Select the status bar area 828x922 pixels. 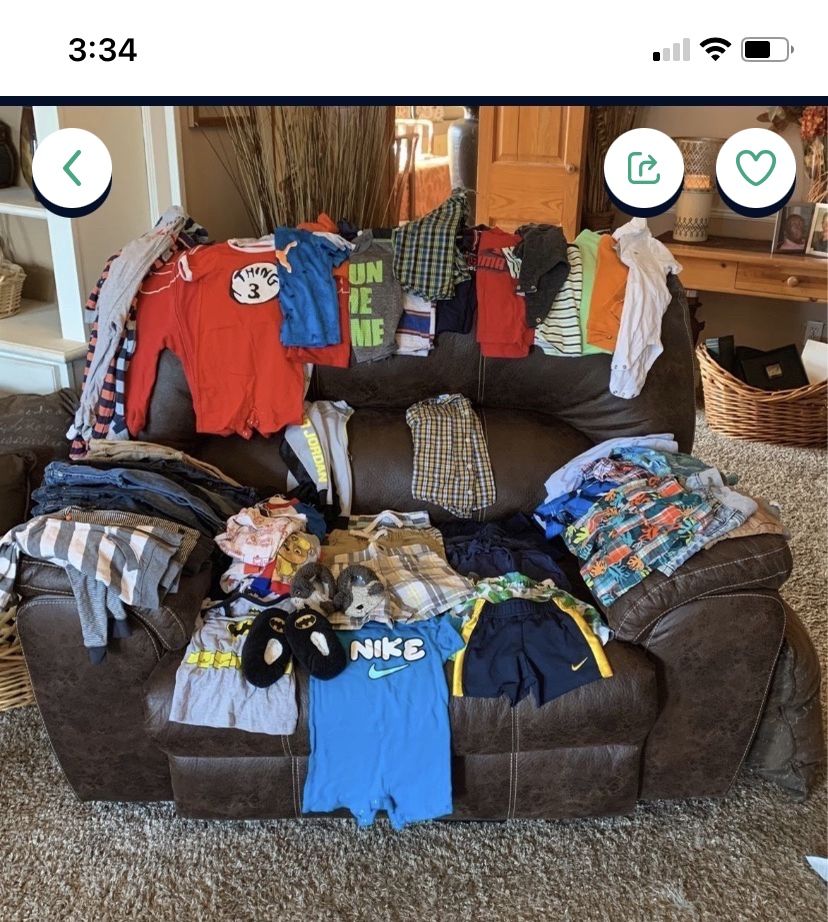414,49
